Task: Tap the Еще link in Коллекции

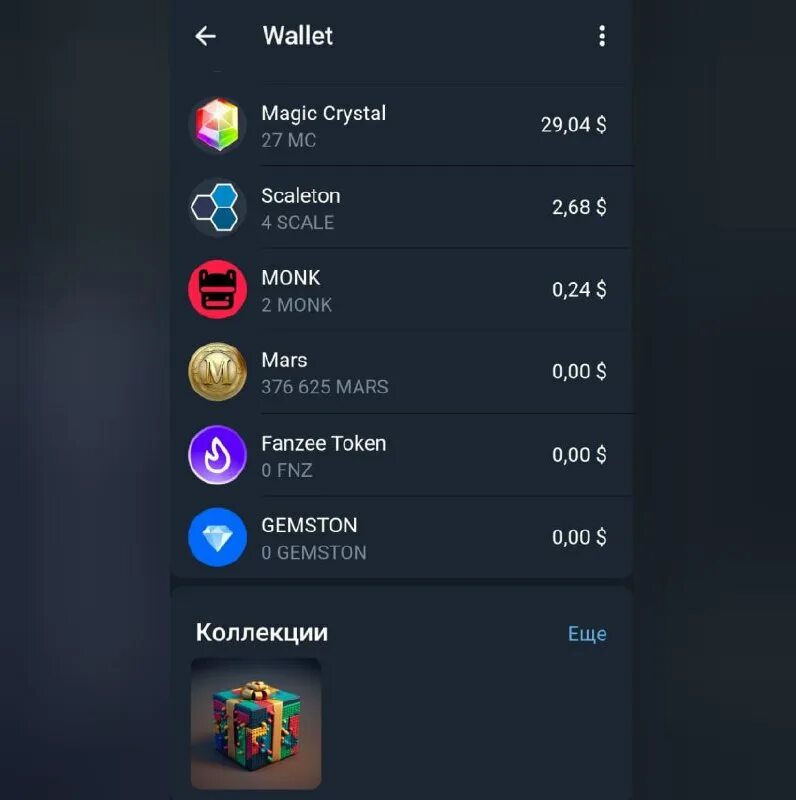Action: (x=587, y=634)
